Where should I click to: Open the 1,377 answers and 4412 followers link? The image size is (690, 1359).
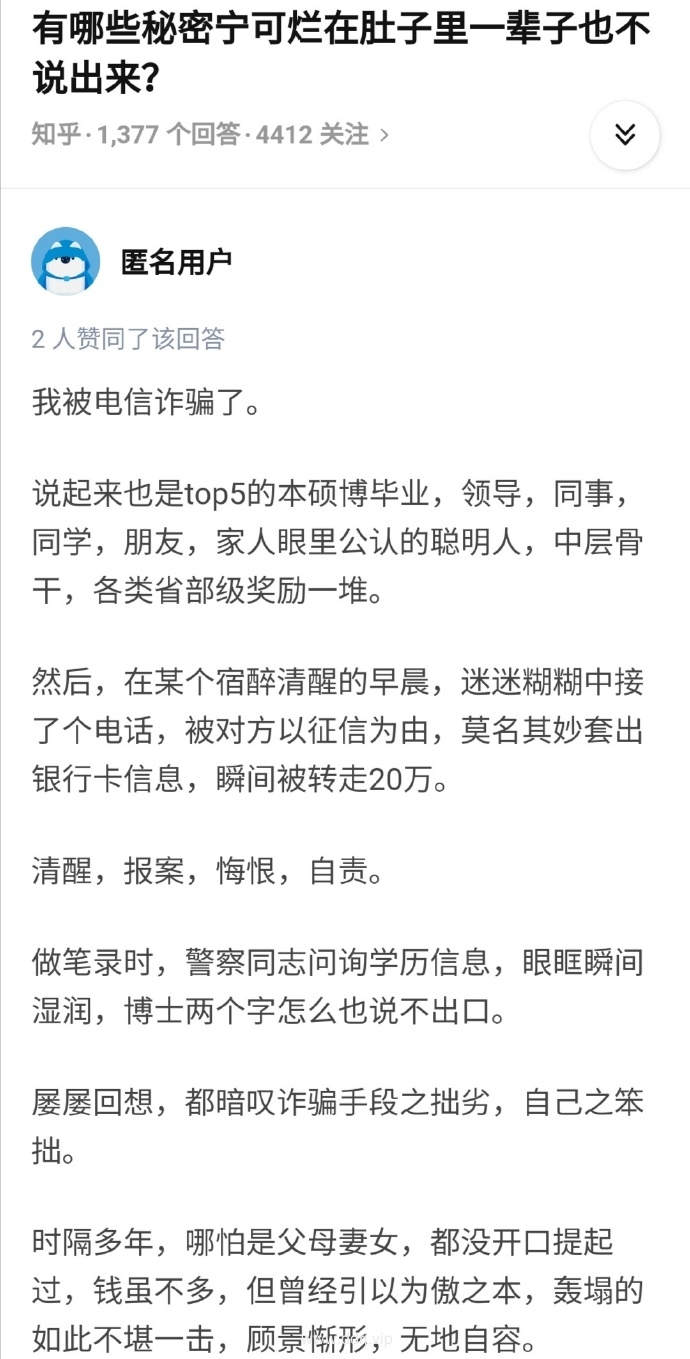click(x=210, y=134)
